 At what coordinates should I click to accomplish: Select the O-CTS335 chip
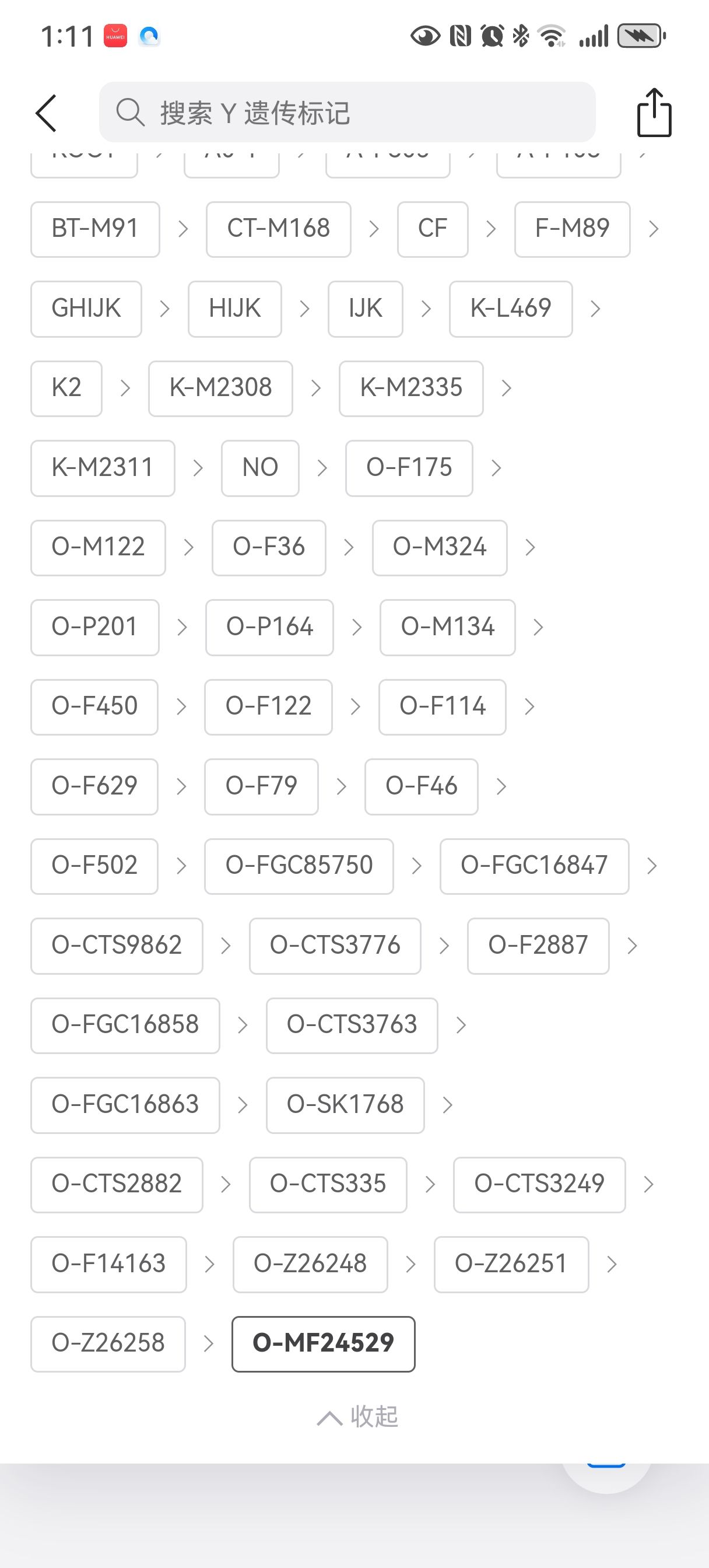[328, 1184]
